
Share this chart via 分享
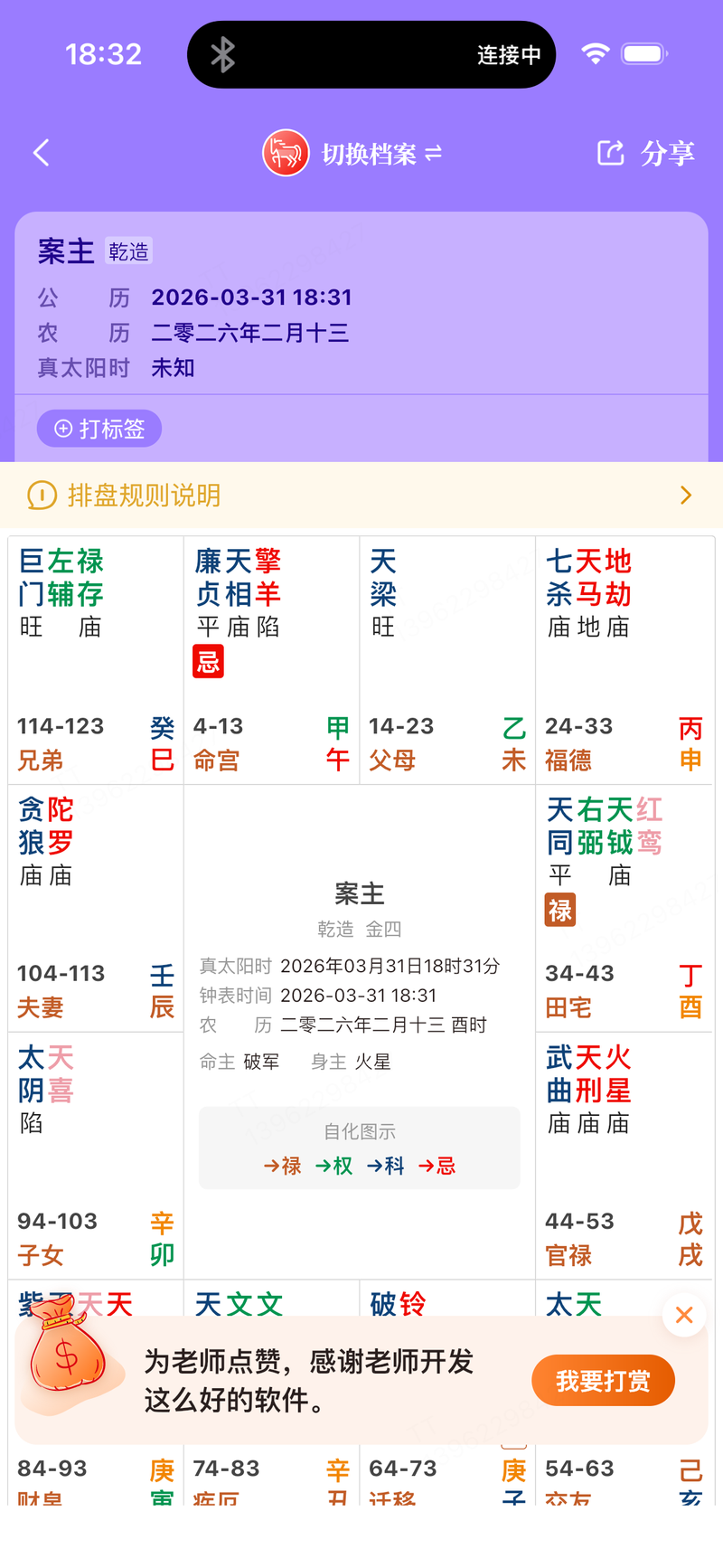(x=645, y=154)
